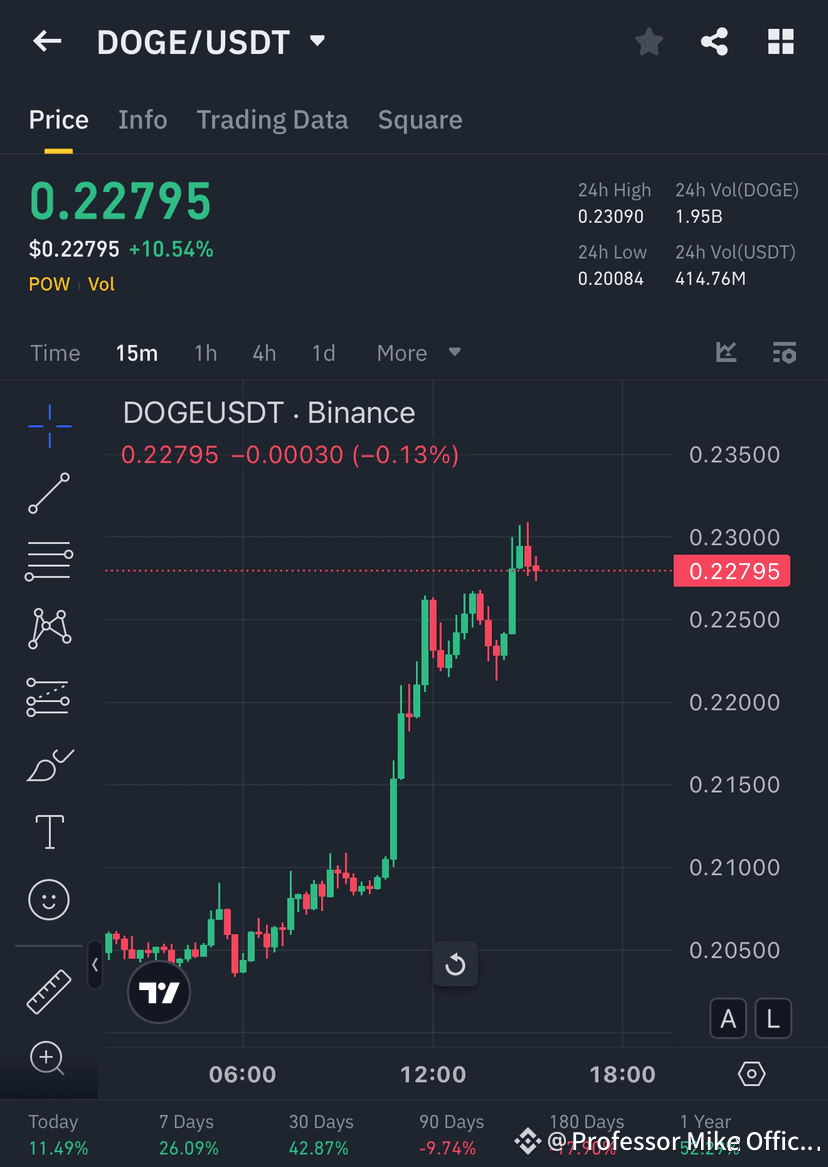Viewport: 828px width, 1167px height.
Task: Switch to the Trading Data tab
Action: click(272, 119)
